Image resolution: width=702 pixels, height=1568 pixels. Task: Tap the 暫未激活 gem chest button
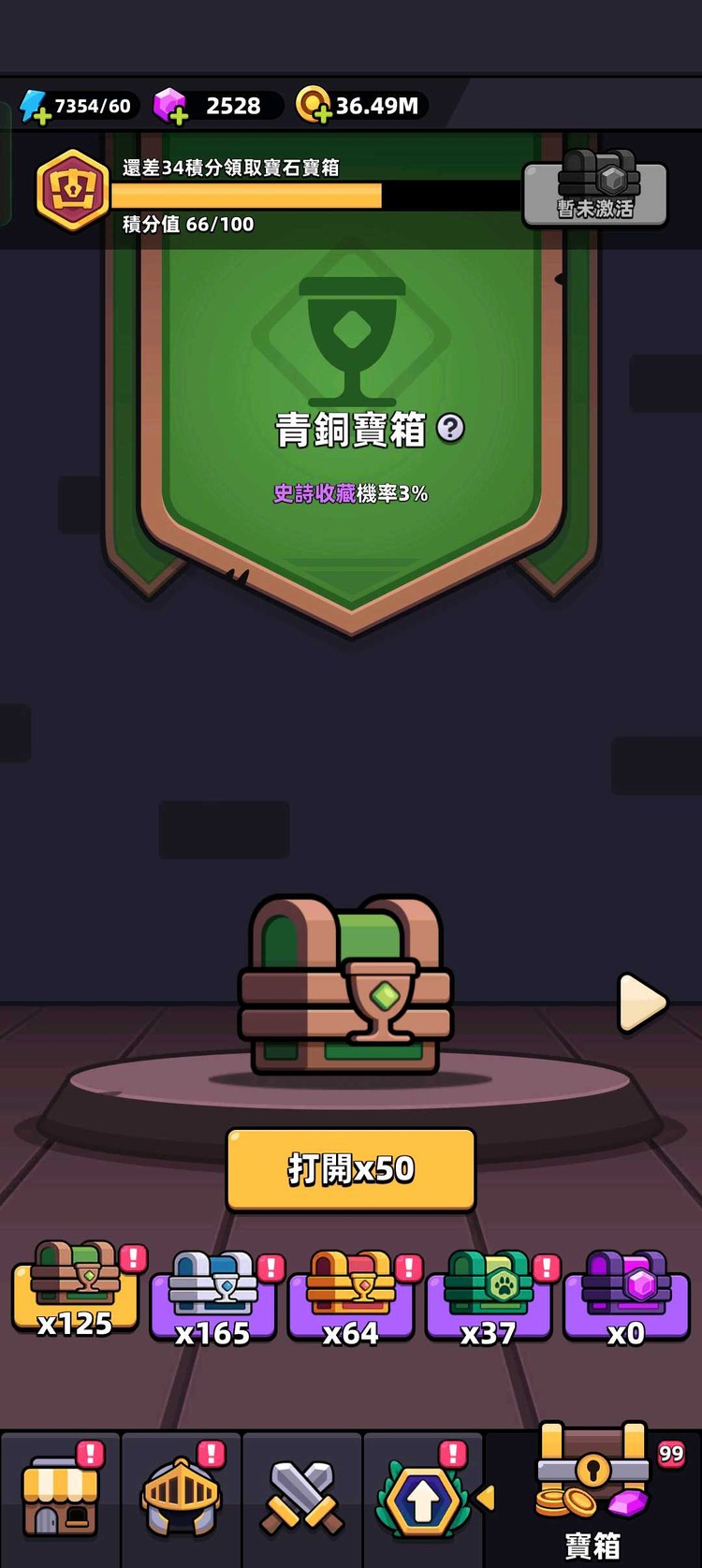tap(595, 192)
